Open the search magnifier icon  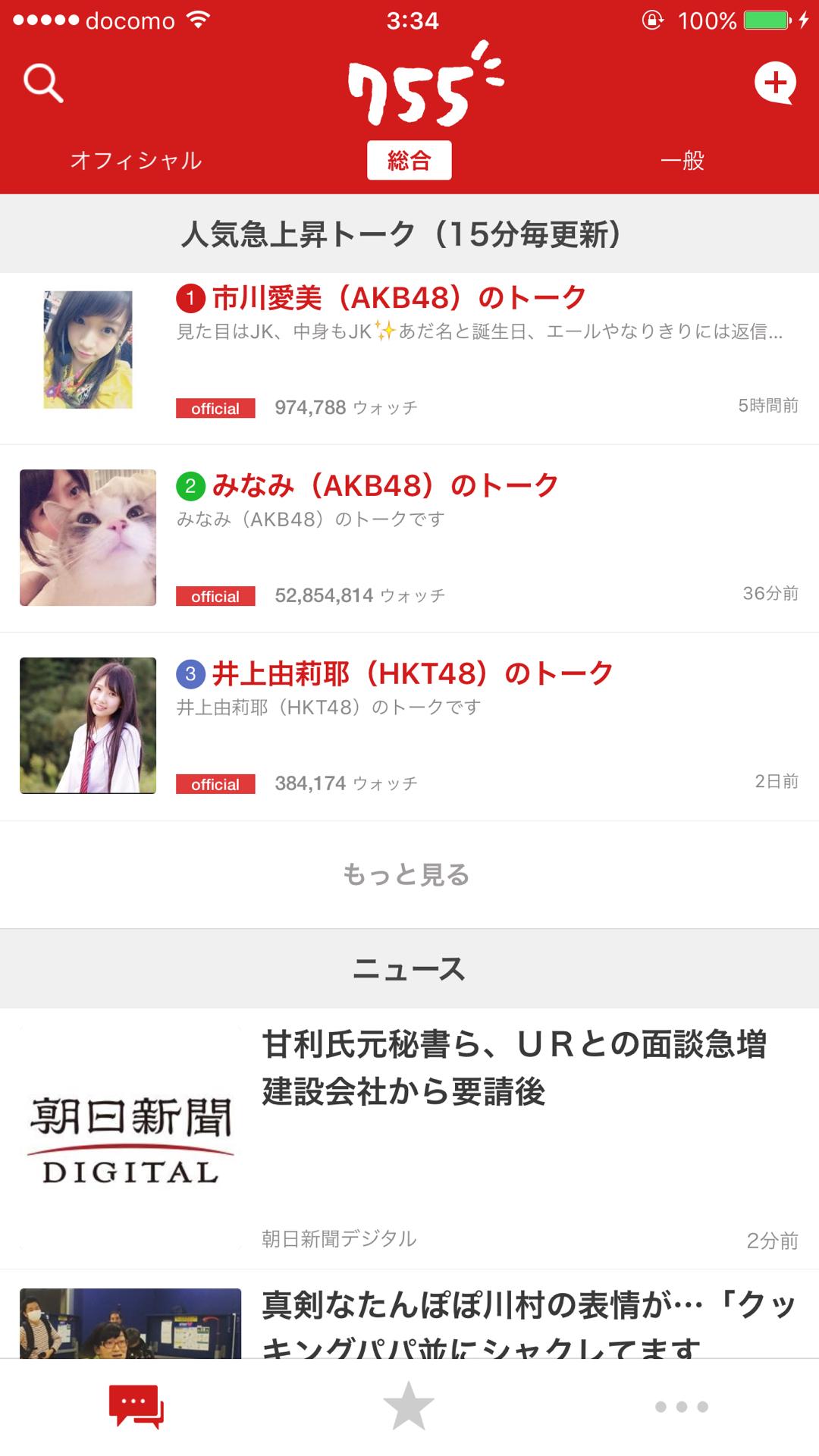pos(43,83)
